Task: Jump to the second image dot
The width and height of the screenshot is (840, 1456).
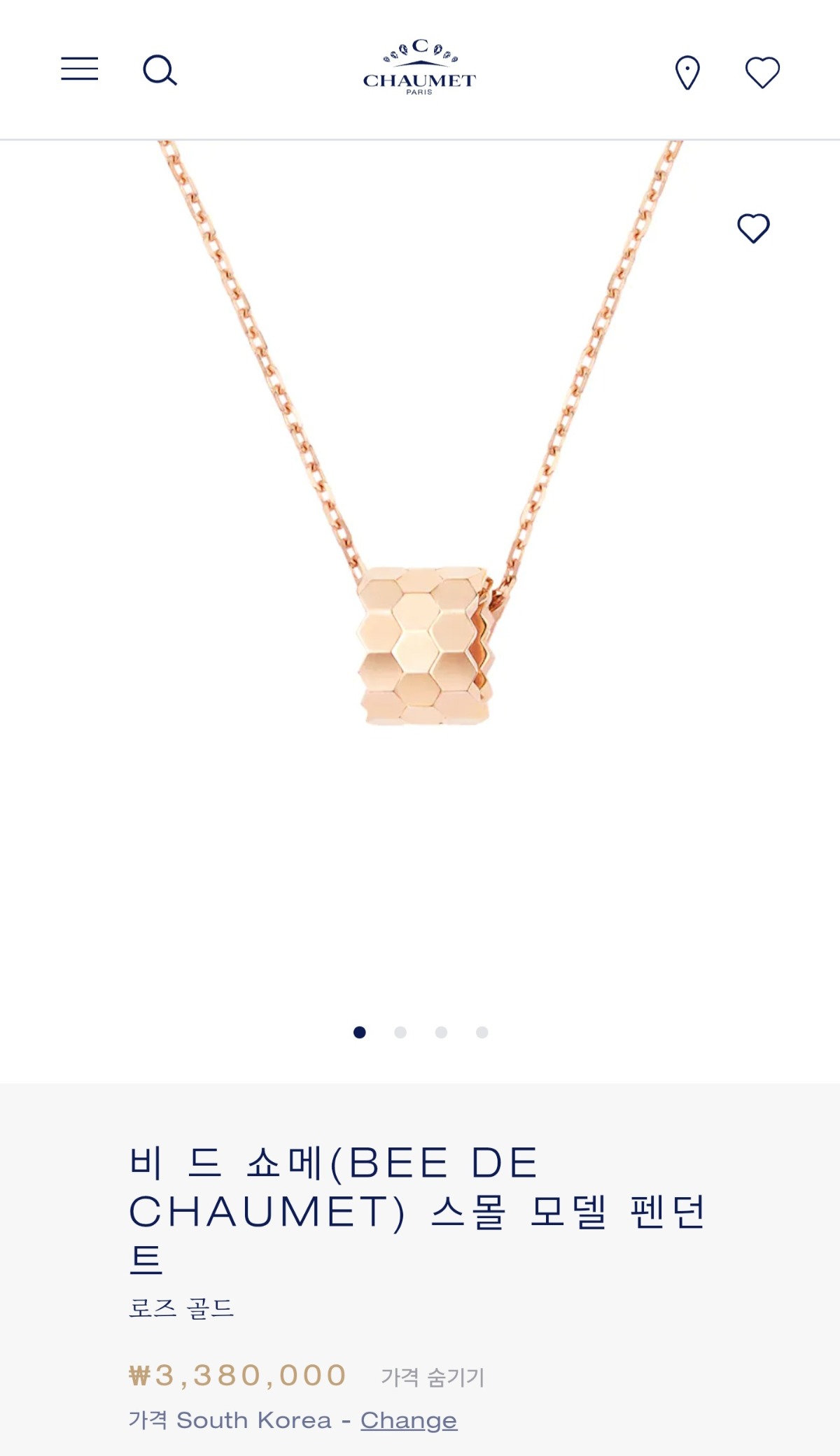Action: (400, 1032)
